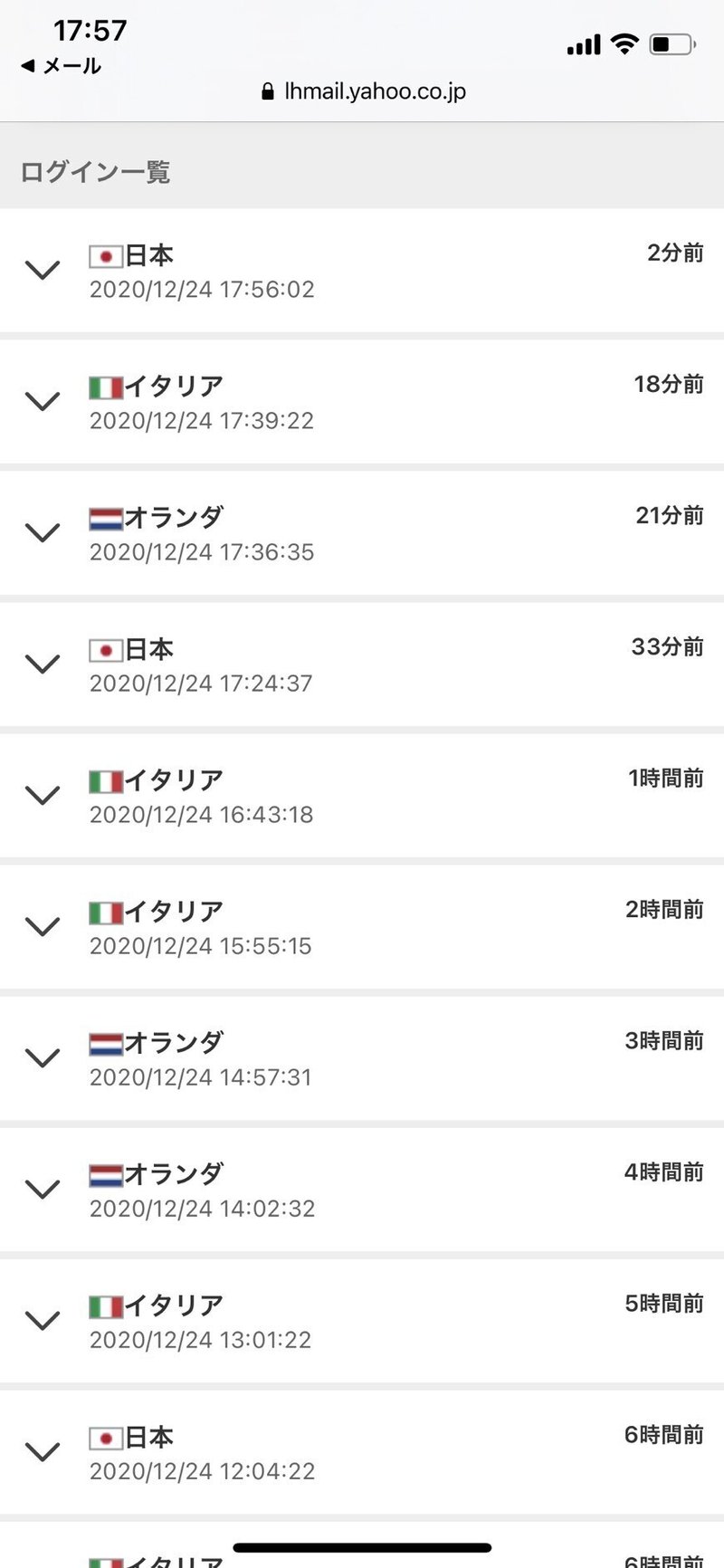Expand the 日本 login at 17:24:37
The image size is (724, 1568).
(43, 664)
